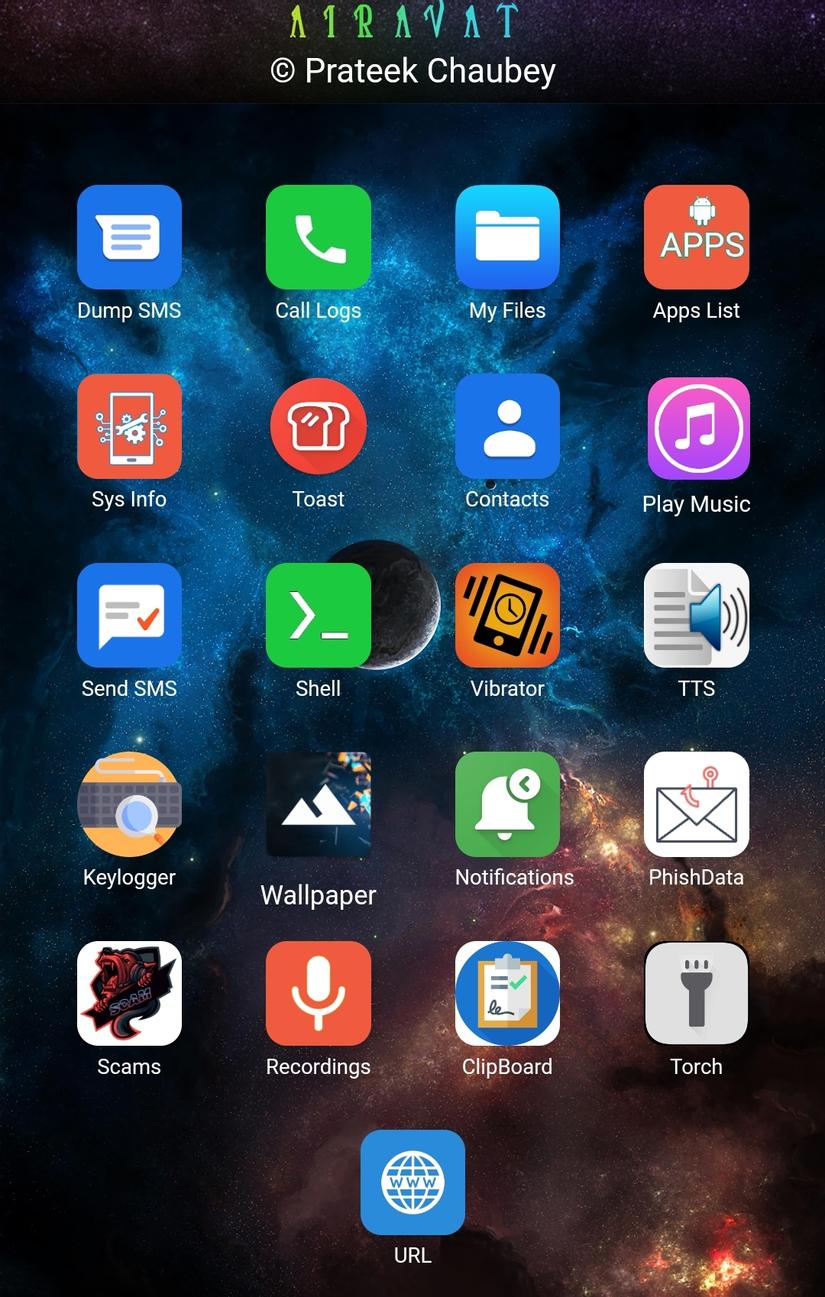Open the Recordings microphone tile
The height and width of the screenshot is (1297, 825).
coord(318,993)
